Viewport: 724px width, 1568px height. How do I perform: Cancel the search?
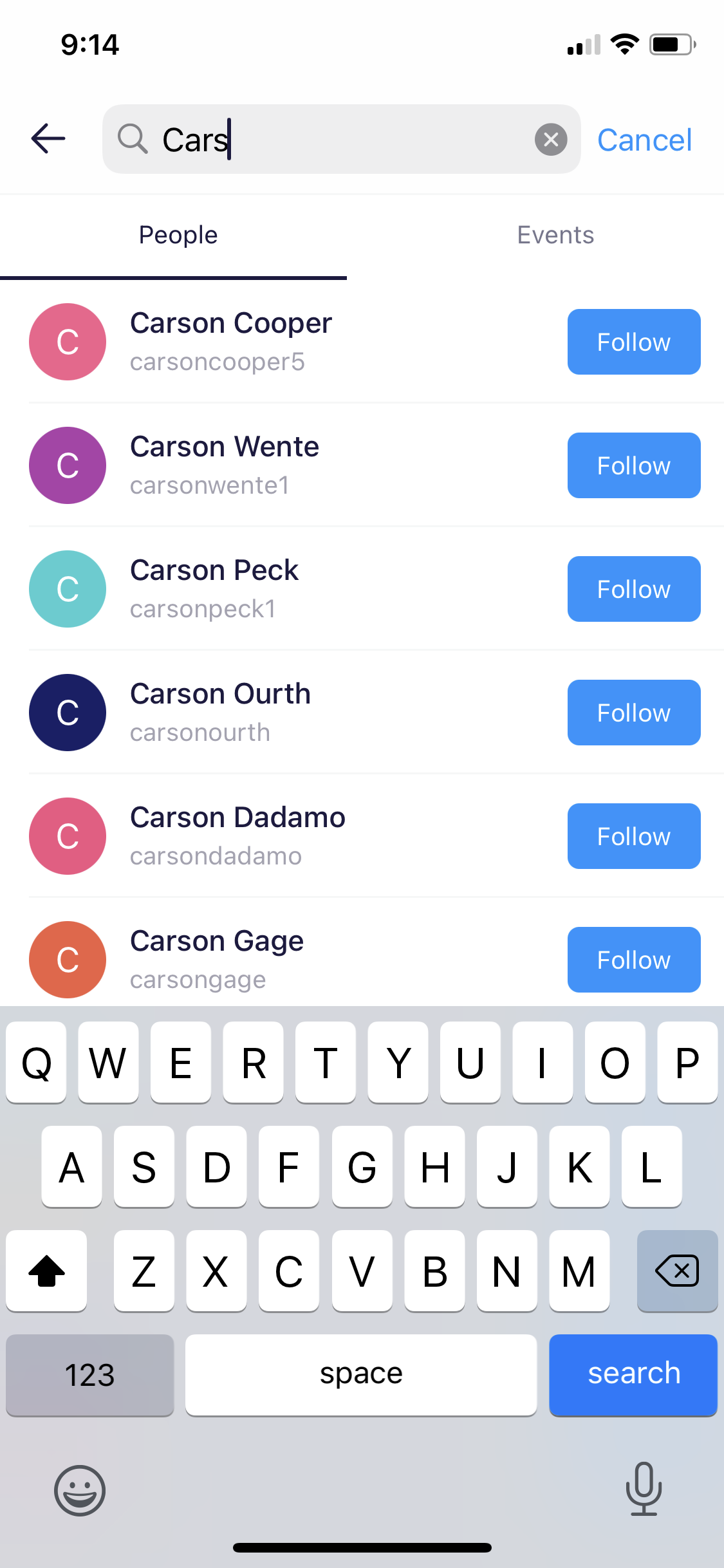coord(644,140)
